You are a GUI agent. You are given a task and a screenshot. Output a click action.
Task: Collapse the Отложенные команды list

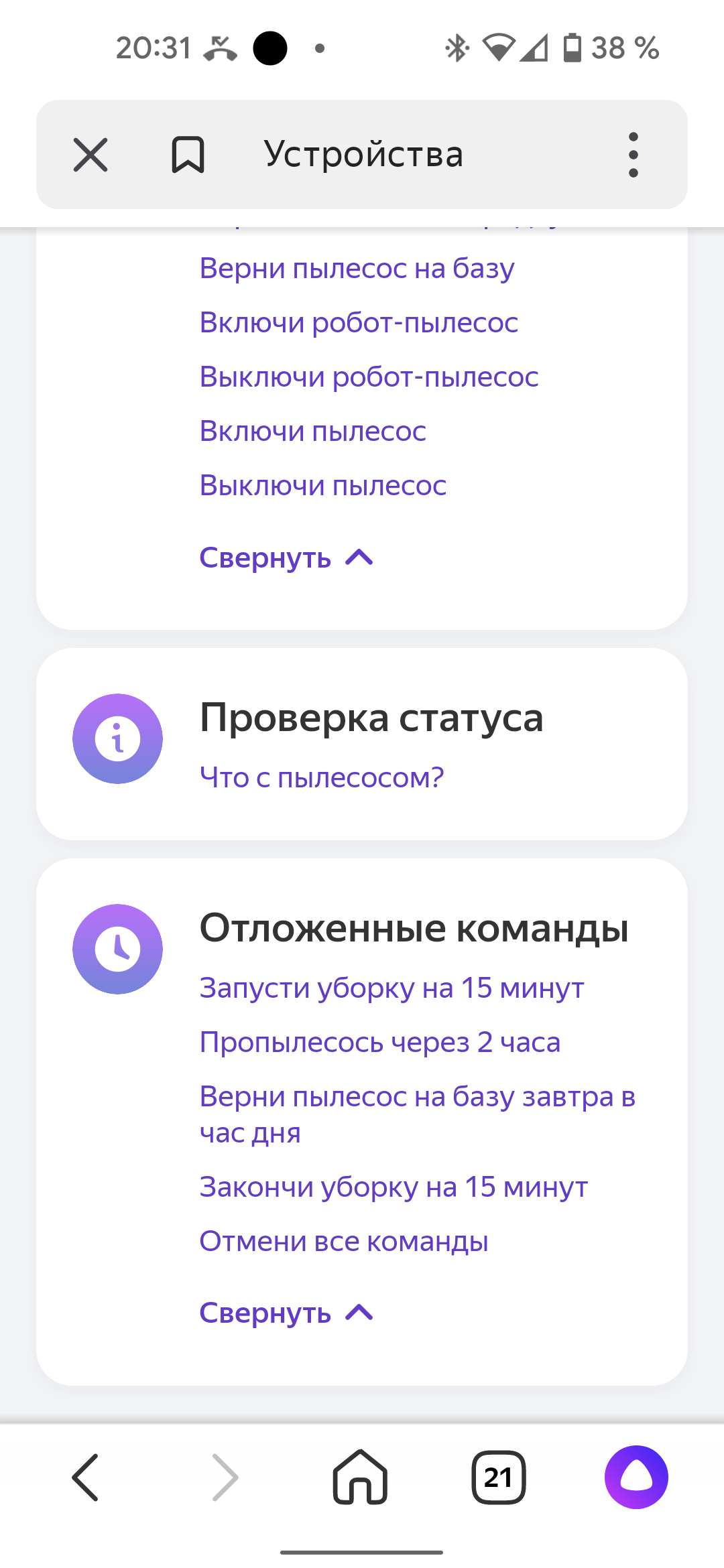click(x=286, y=1313)
